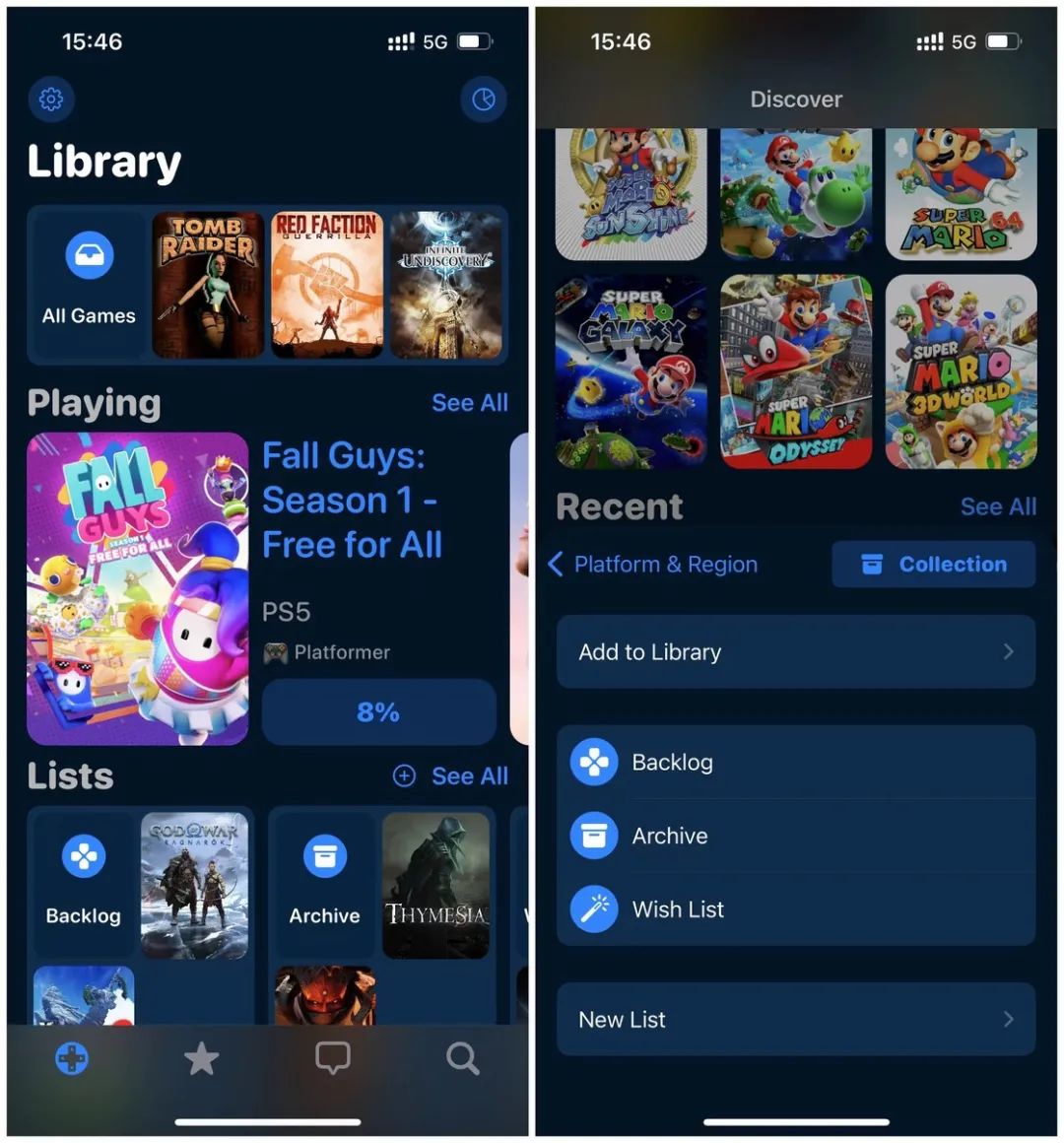Tap the 8% progress button
The width and height of the screenshot is (1064, 1143).
point(378,712)
